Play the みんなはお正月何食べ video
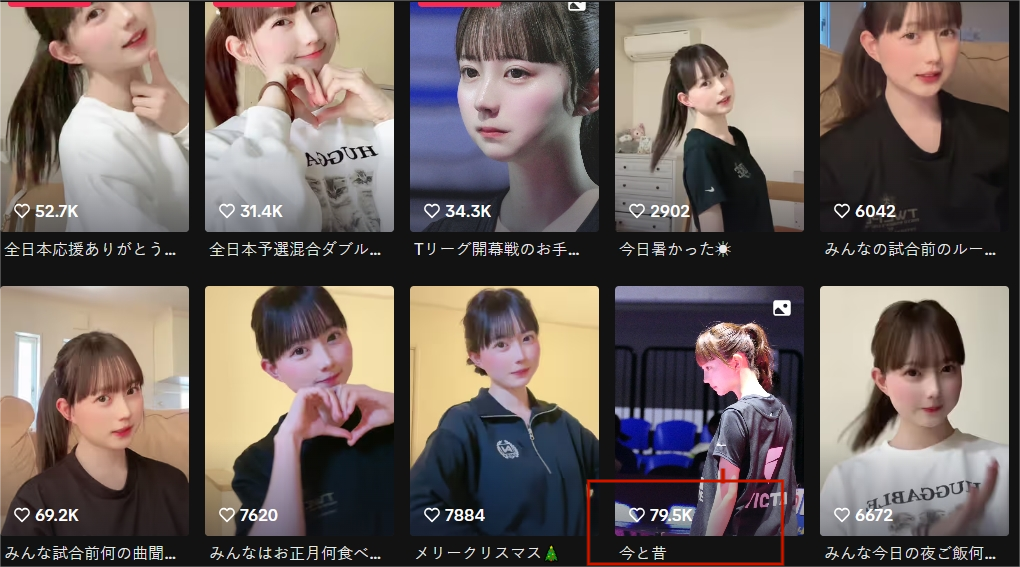Image resolution: width=1020 pixels, height=567 pixels. click(x=299, y=410)
